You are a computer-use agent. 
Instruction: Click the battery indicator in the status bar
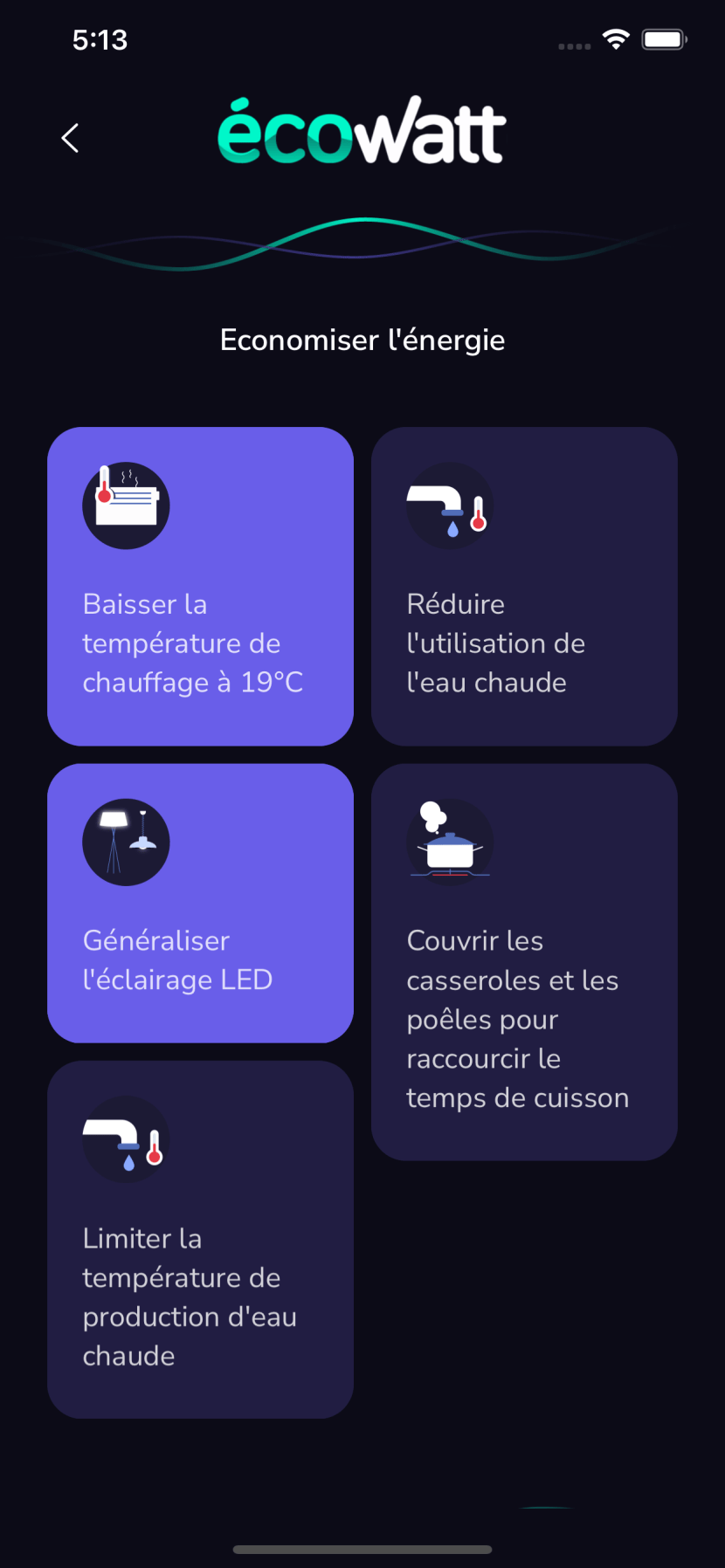(664, 39)
